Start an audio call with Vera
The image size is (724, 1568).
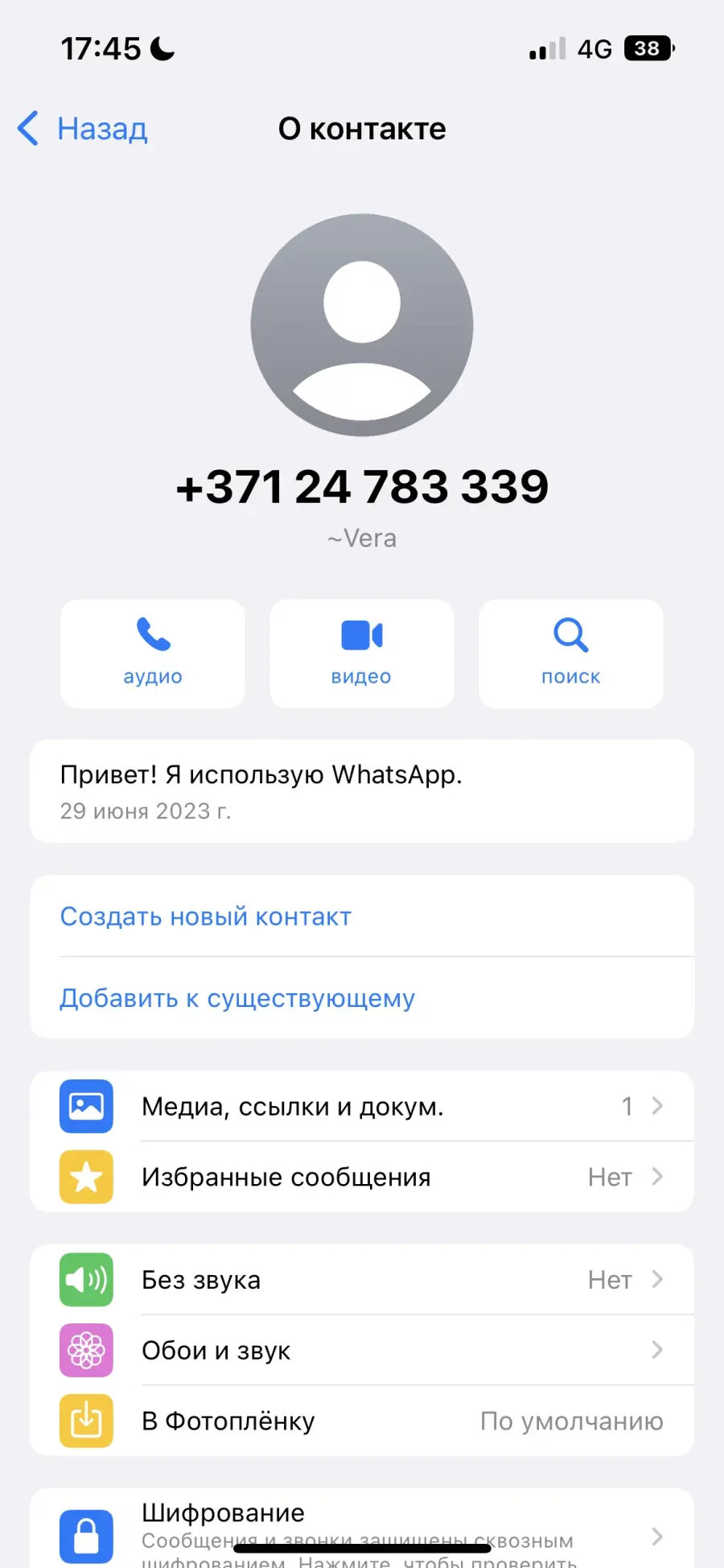[x=153, y=654]
